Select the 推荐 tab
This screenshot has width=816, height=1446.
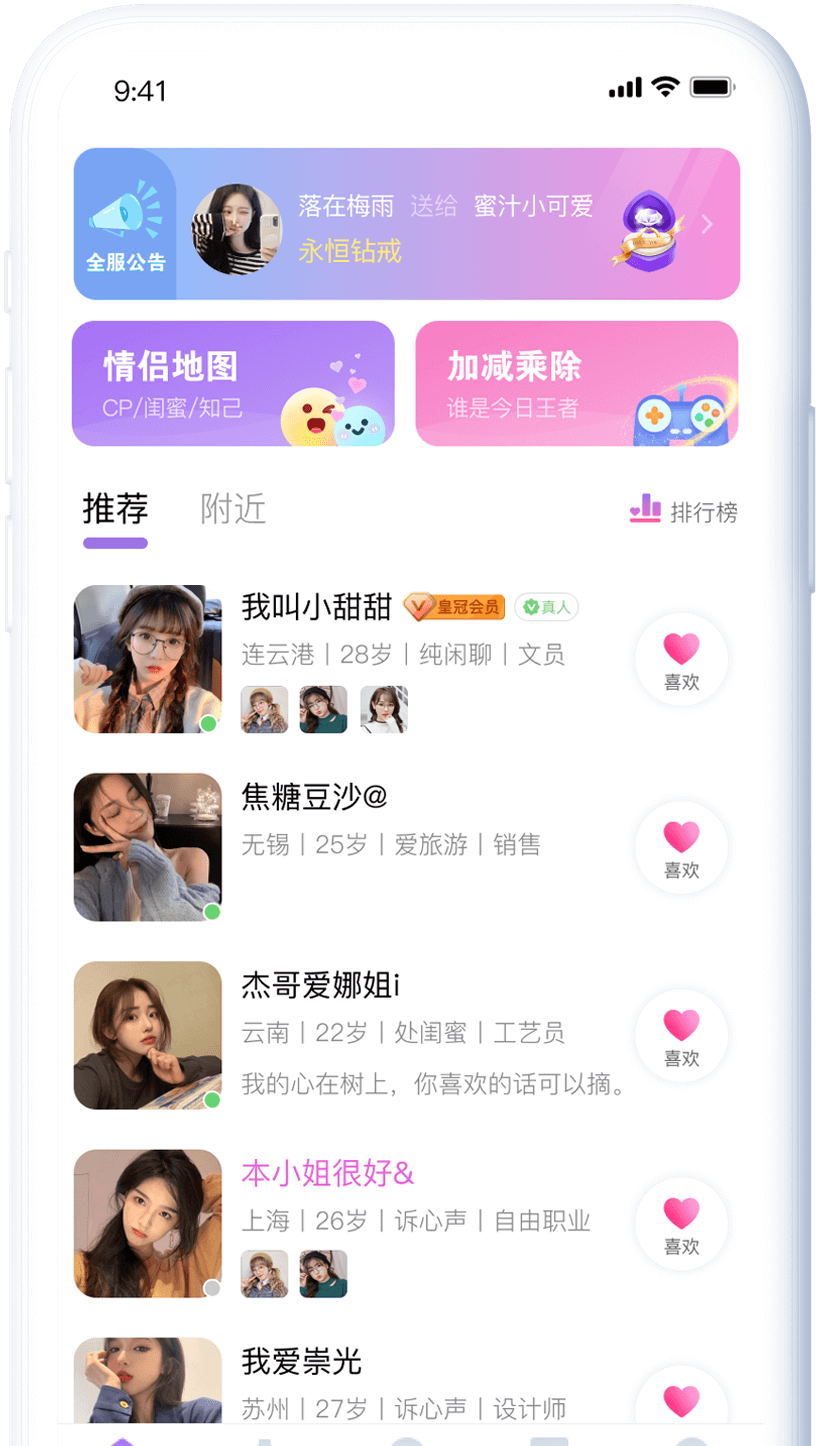click(x=115, y=509)
